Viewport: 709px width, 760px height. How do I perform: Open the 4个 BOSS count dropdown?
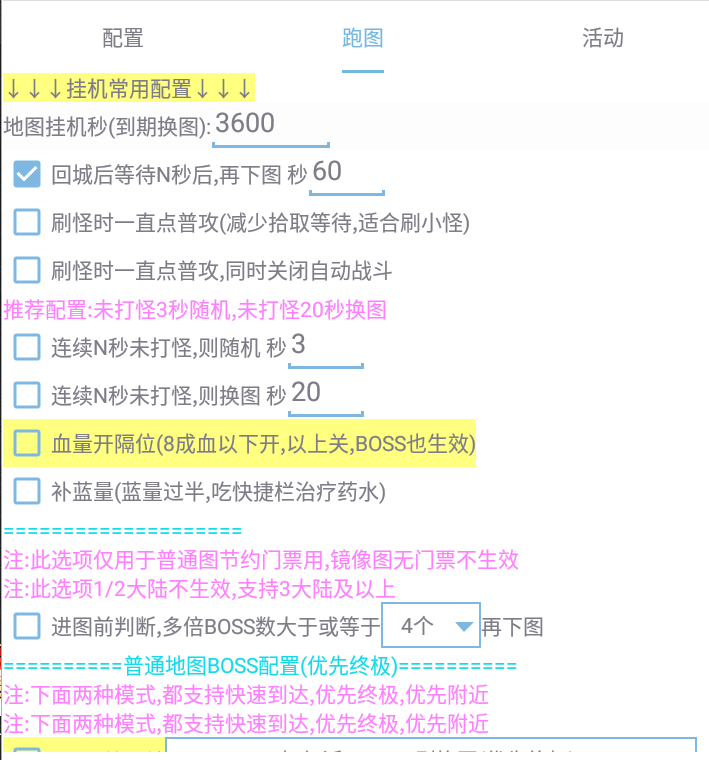click(x=432, y=627)
